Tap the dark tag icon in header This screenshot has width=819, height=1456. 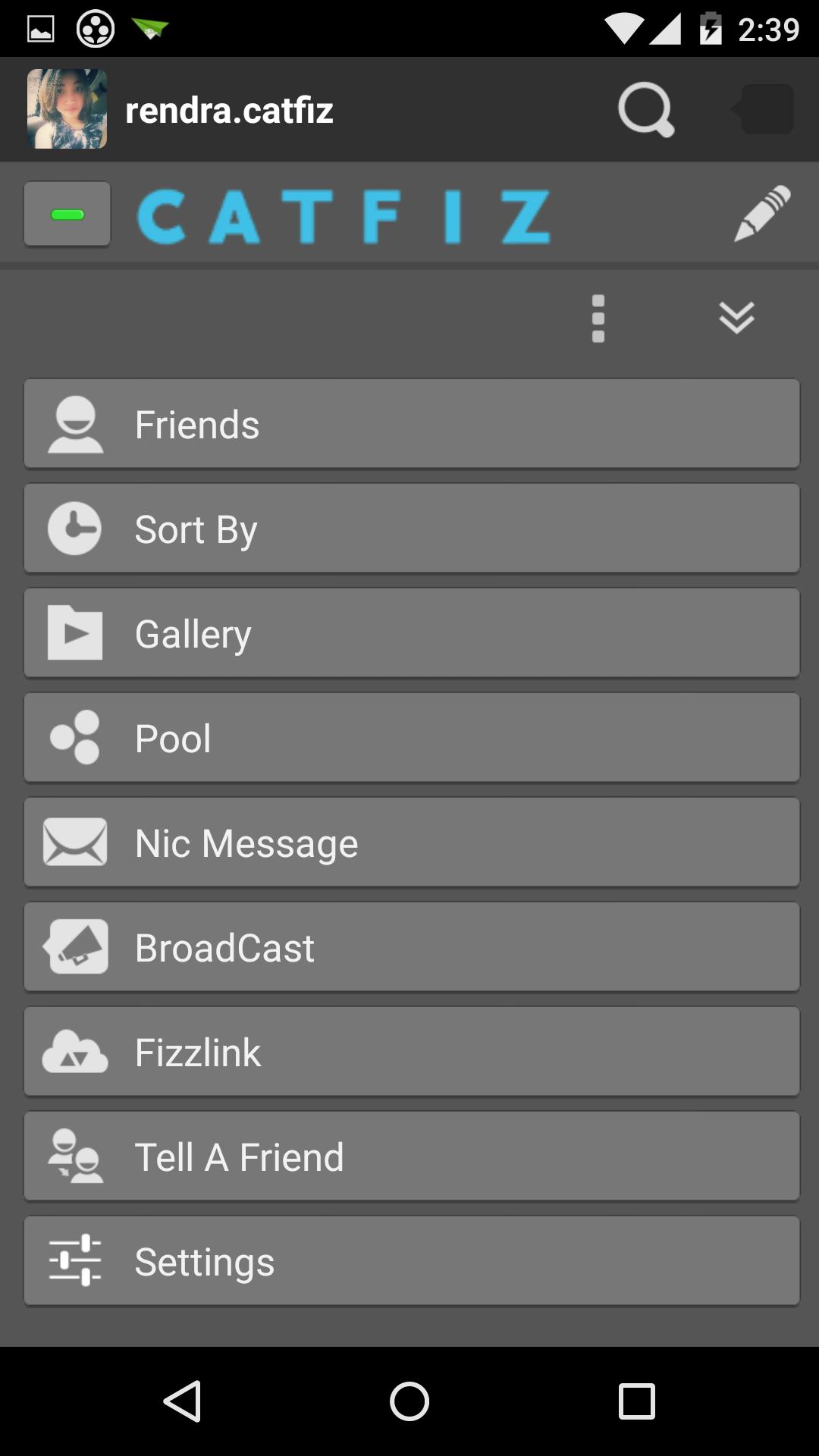coord(764,109)
